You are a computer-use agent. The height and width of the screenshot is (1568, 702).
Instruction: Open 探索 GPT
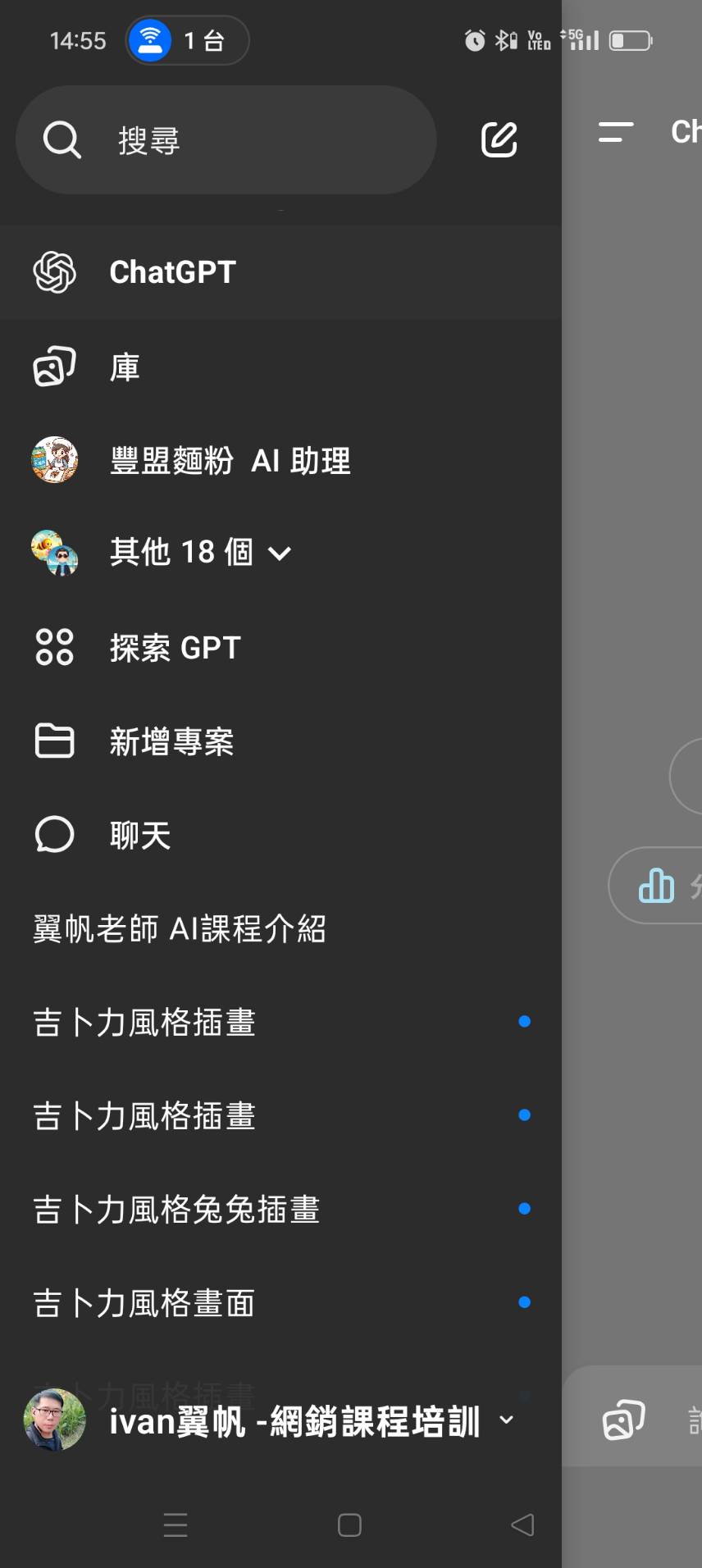pos(280,647)
